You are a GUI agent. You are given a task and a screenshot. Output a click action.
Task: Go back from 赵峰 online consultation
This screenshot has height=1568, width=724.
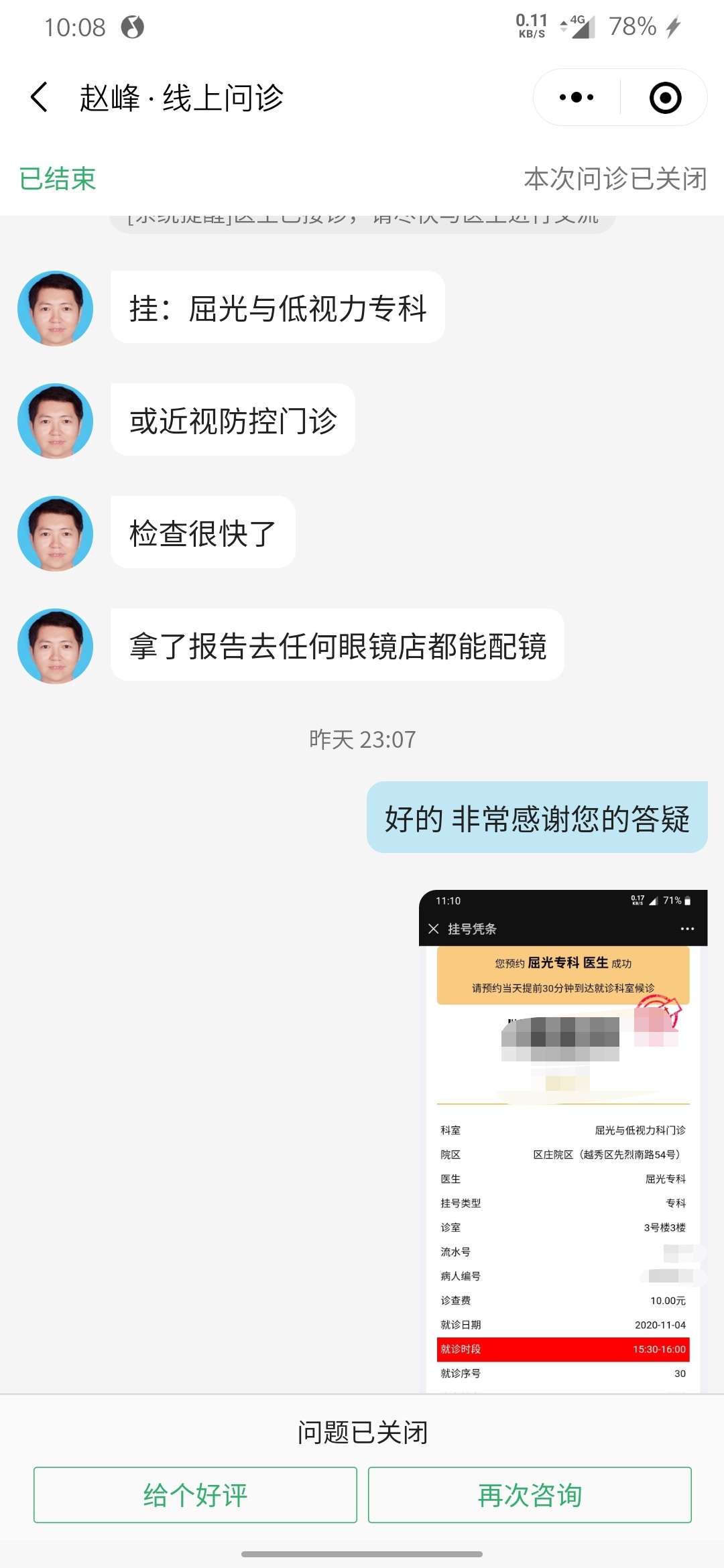point(40,98)
